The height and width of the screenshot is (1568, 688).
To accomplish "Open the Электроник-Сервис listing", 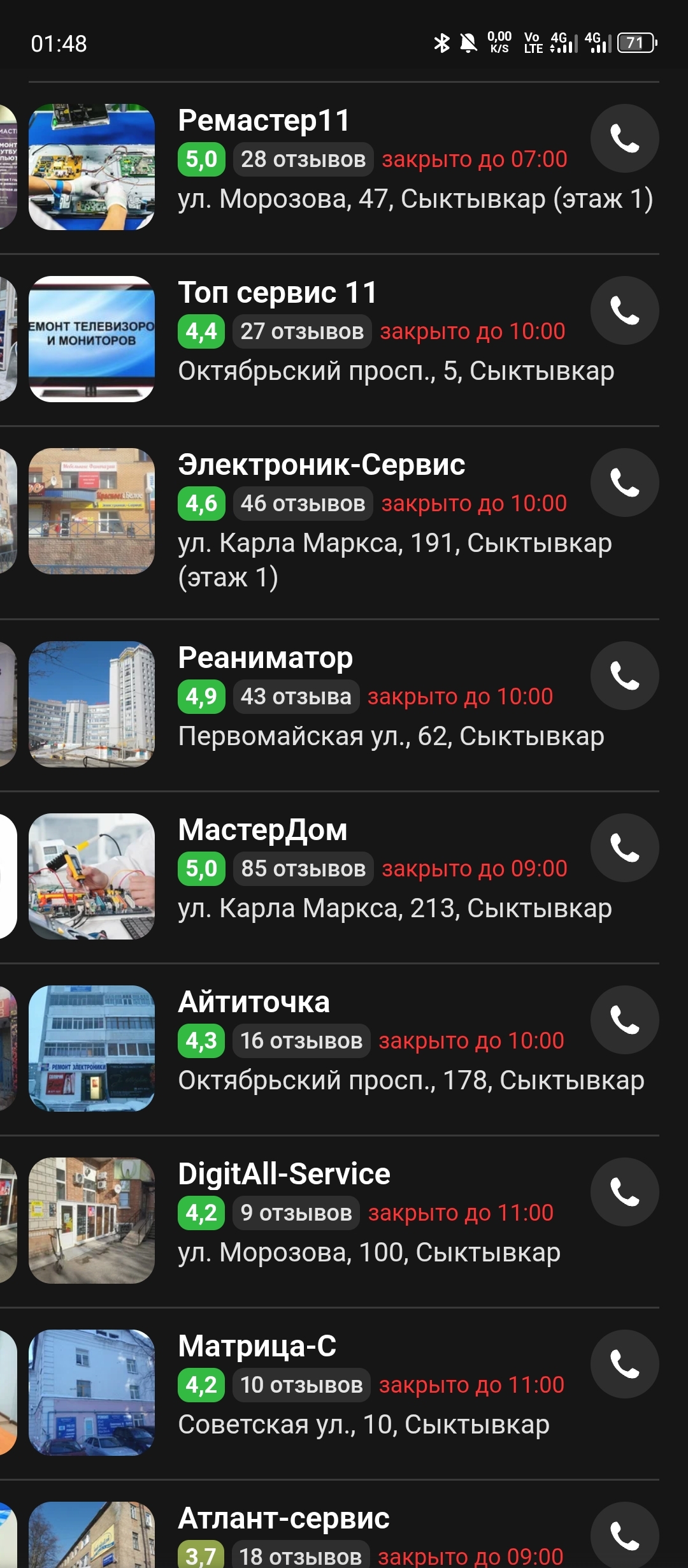I will coord(321,465).
